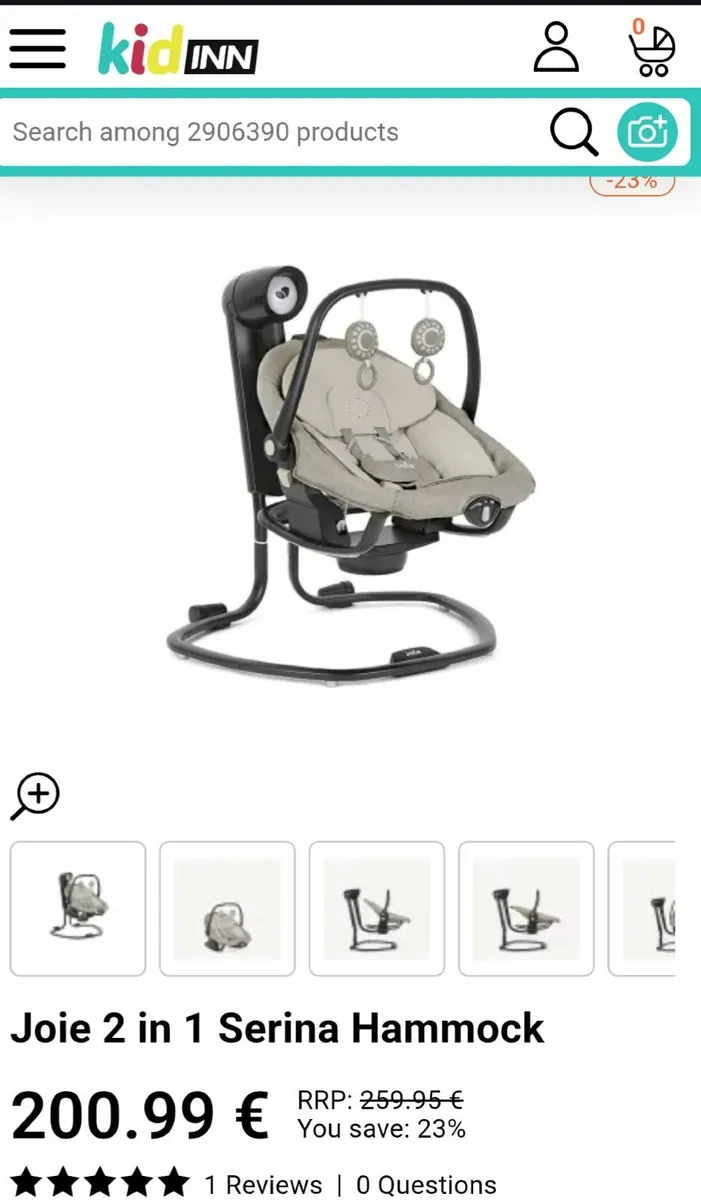Open the 1 Reviews link
Viewport: 701px width, 1200px height.
point(264,1185)
